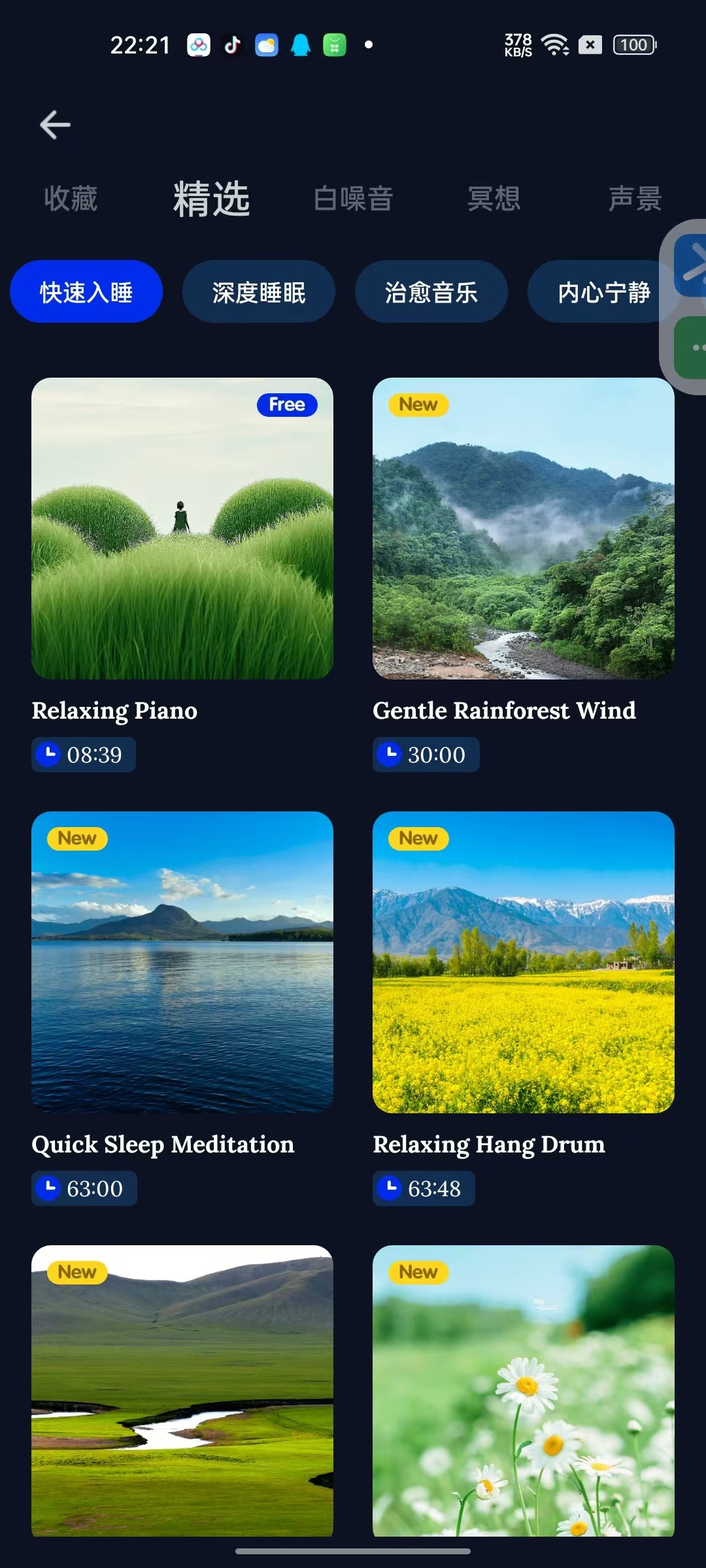Open Gentle Rainforest Wind
706x1568 pixels.
click(x=524, y=529)
